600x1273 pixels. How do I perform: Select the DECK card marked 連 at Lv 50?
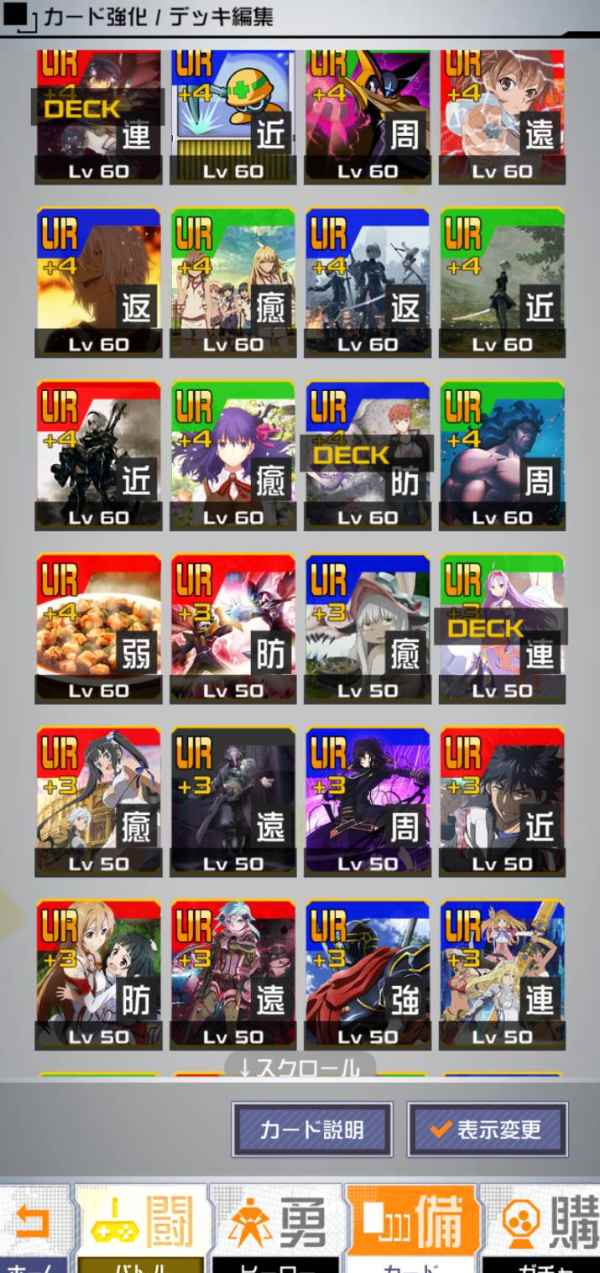[502, 628]
